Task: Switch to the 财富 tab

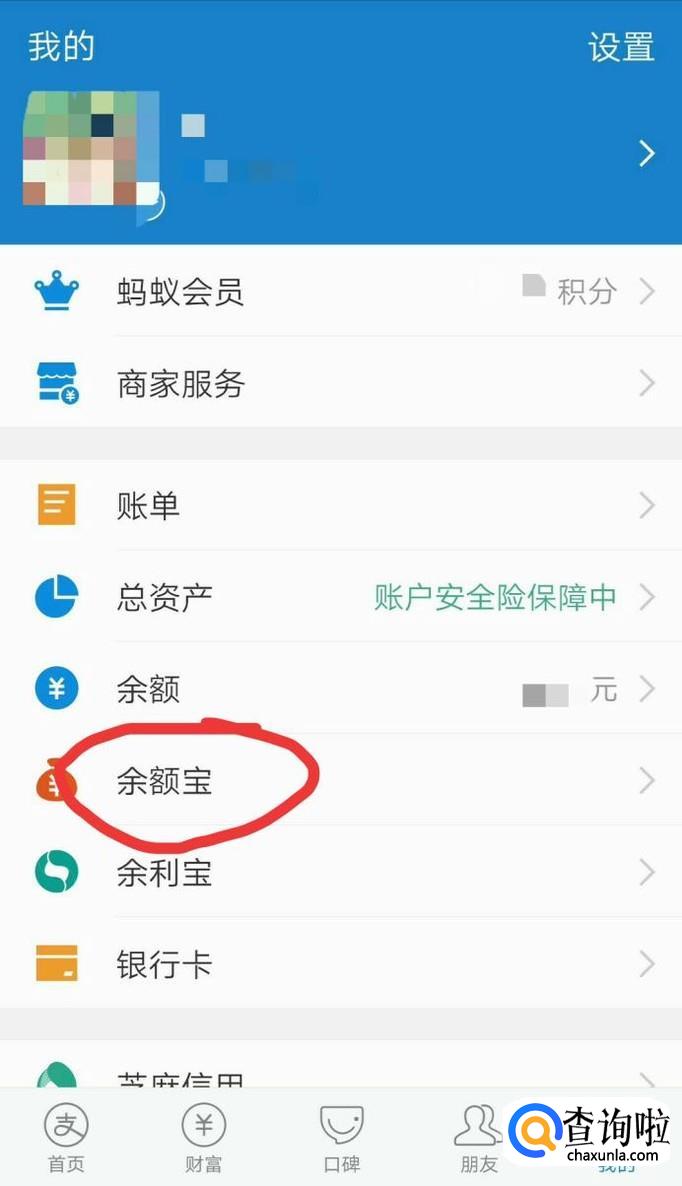Action: pos(203,1138)
